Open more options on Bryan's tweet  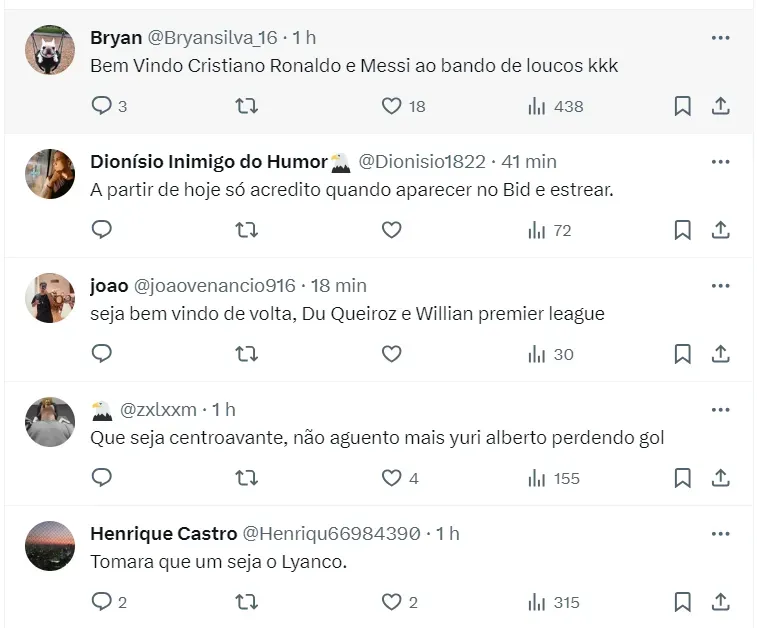click(x=720, y=38)
